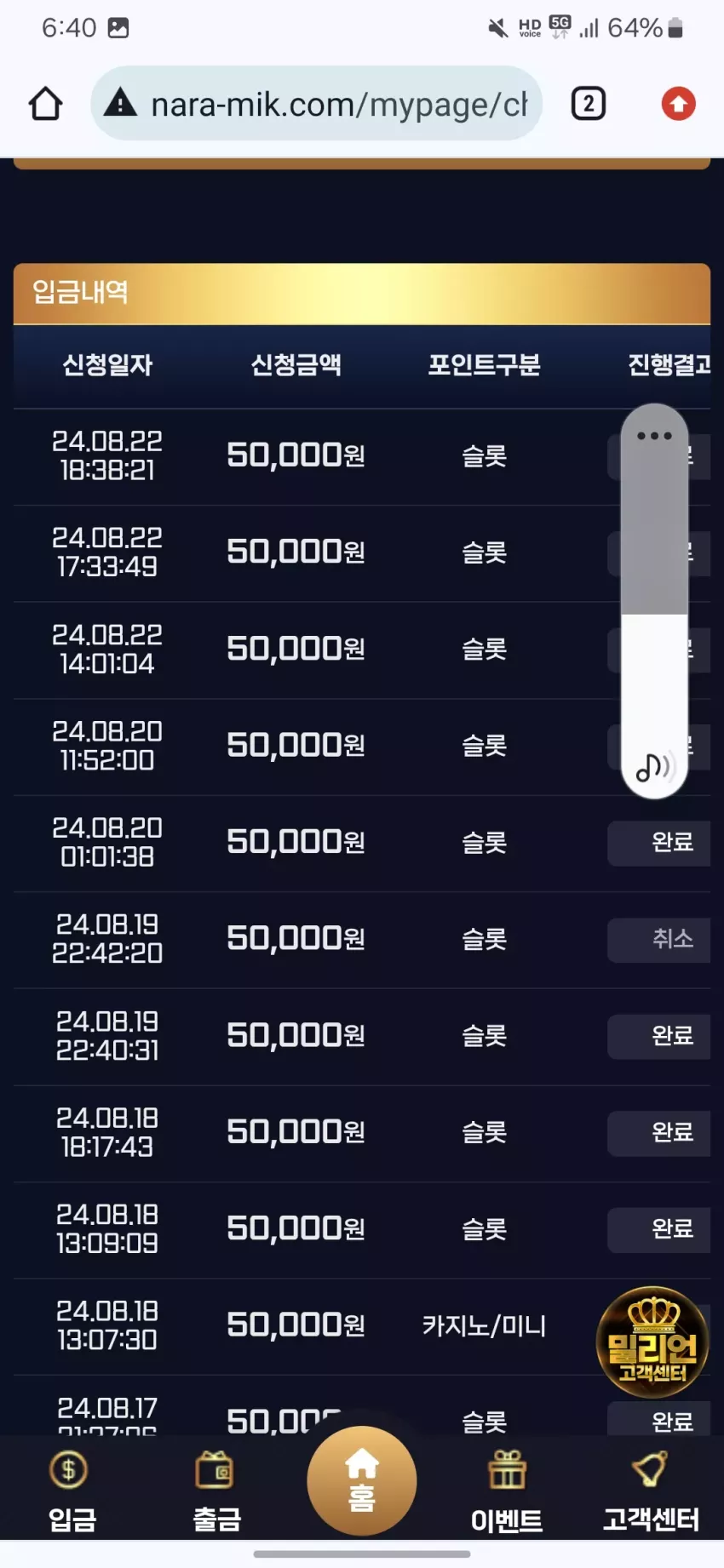The image size is (724, 1568).
Task: Return to the 홈 home button
Action: tap(362, 1481)
